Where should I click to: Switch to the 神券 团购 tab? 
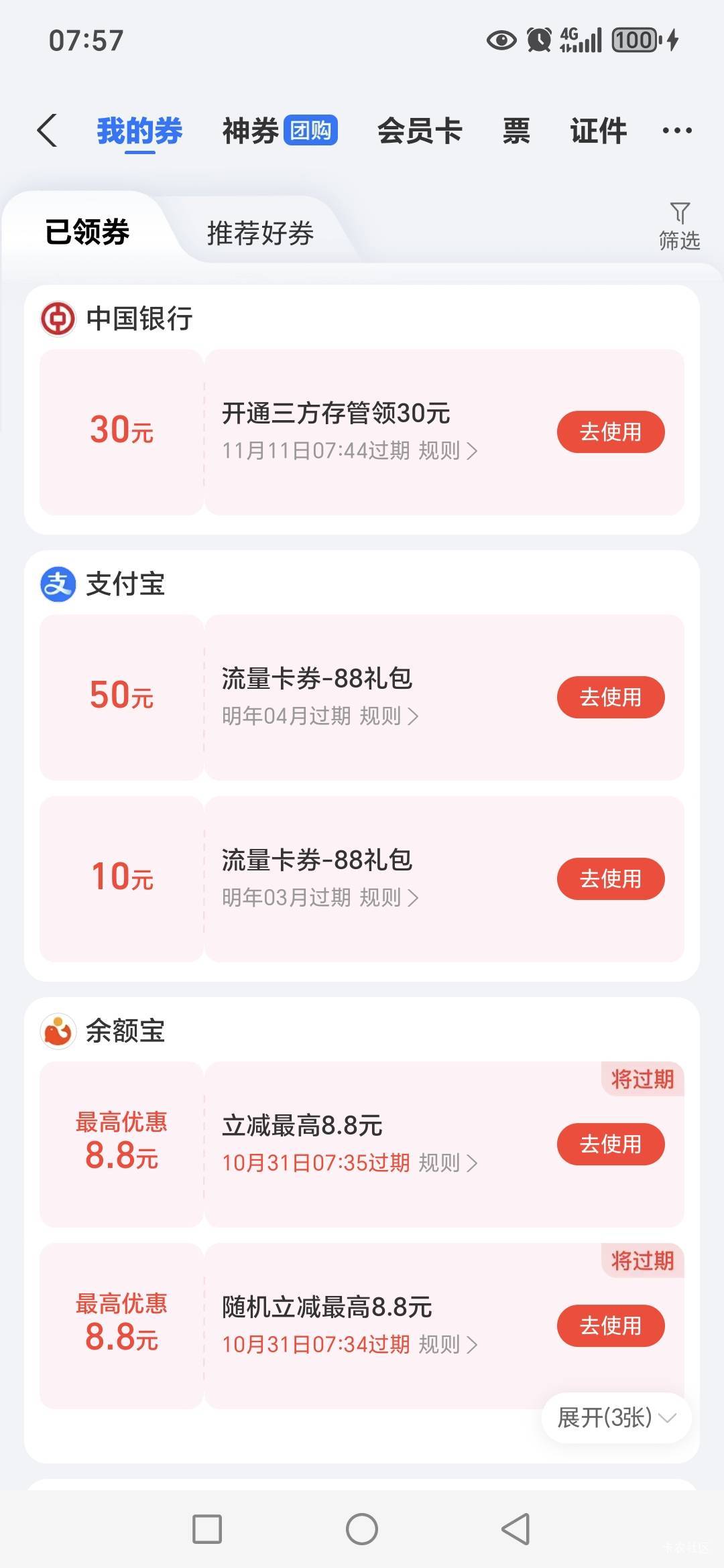point(280,130)
